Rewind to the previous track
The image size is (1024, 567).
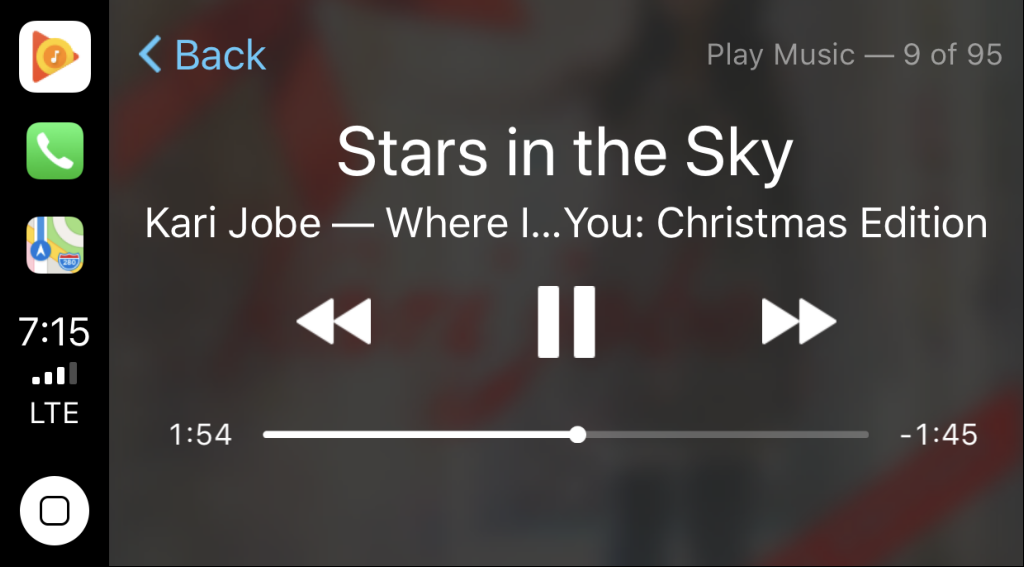pyautogui.click(x=334, y=322)
